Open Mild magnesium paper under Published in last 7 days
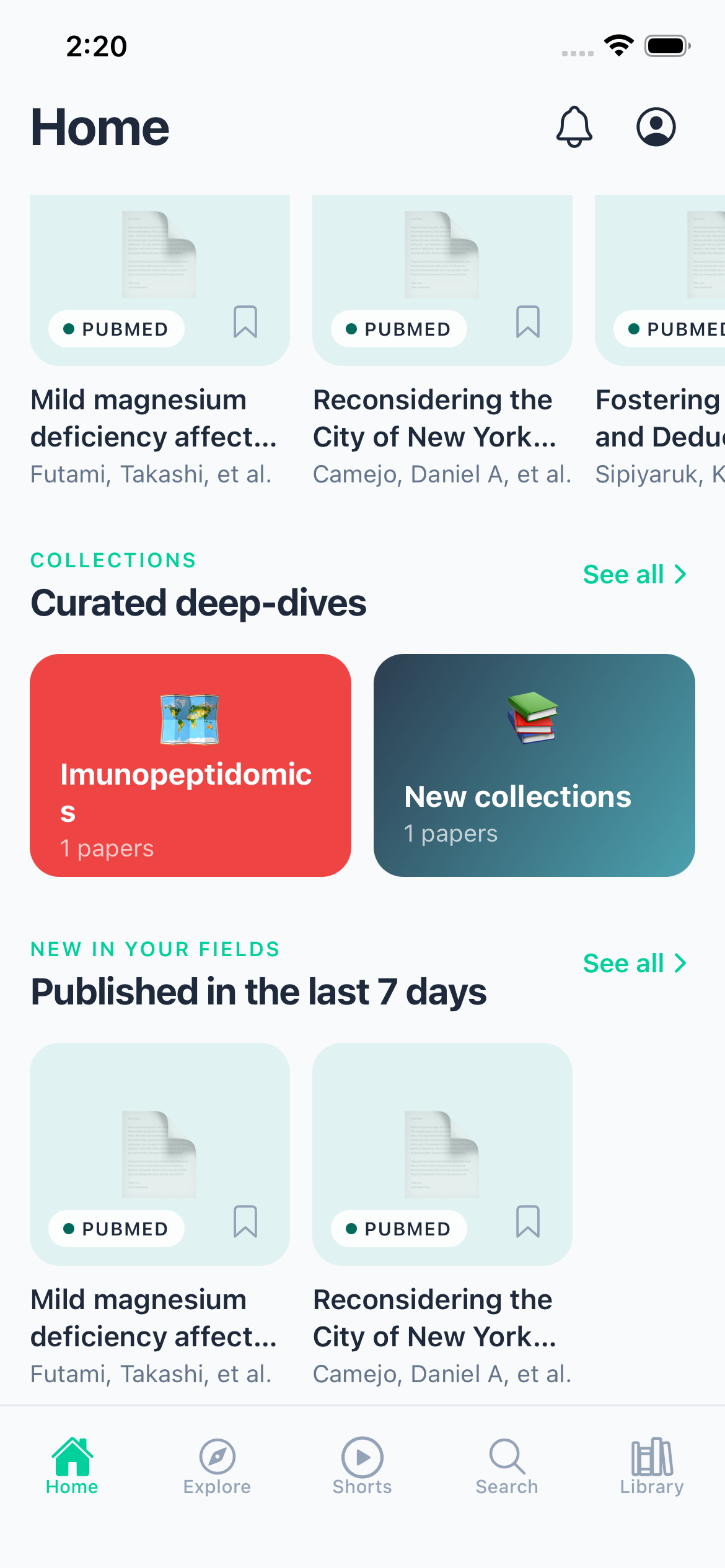Image resolution: width=725 pixels, height=1568 pixels. point(154,1318)
